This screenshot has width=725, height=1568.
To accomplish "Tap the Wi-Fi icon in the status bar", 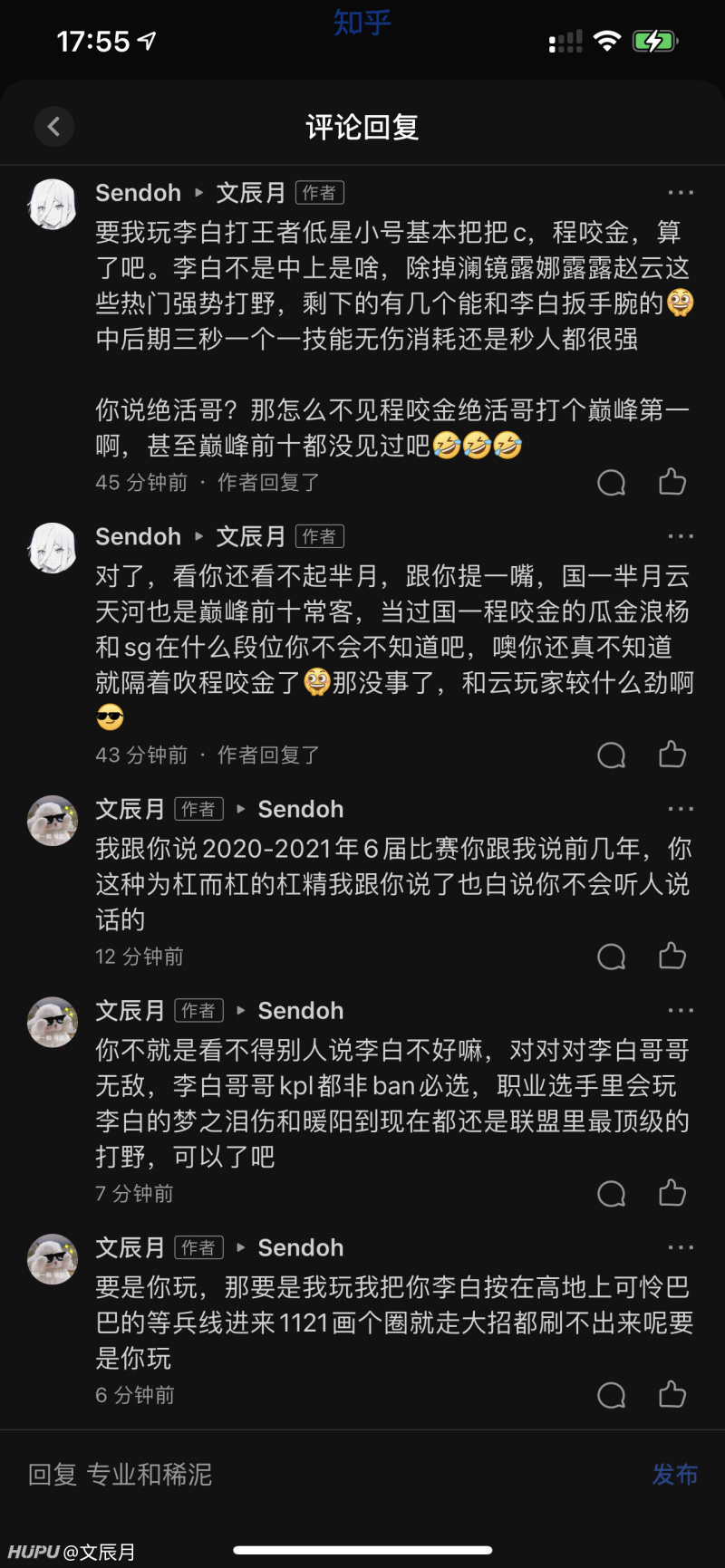I will [607, 40].
